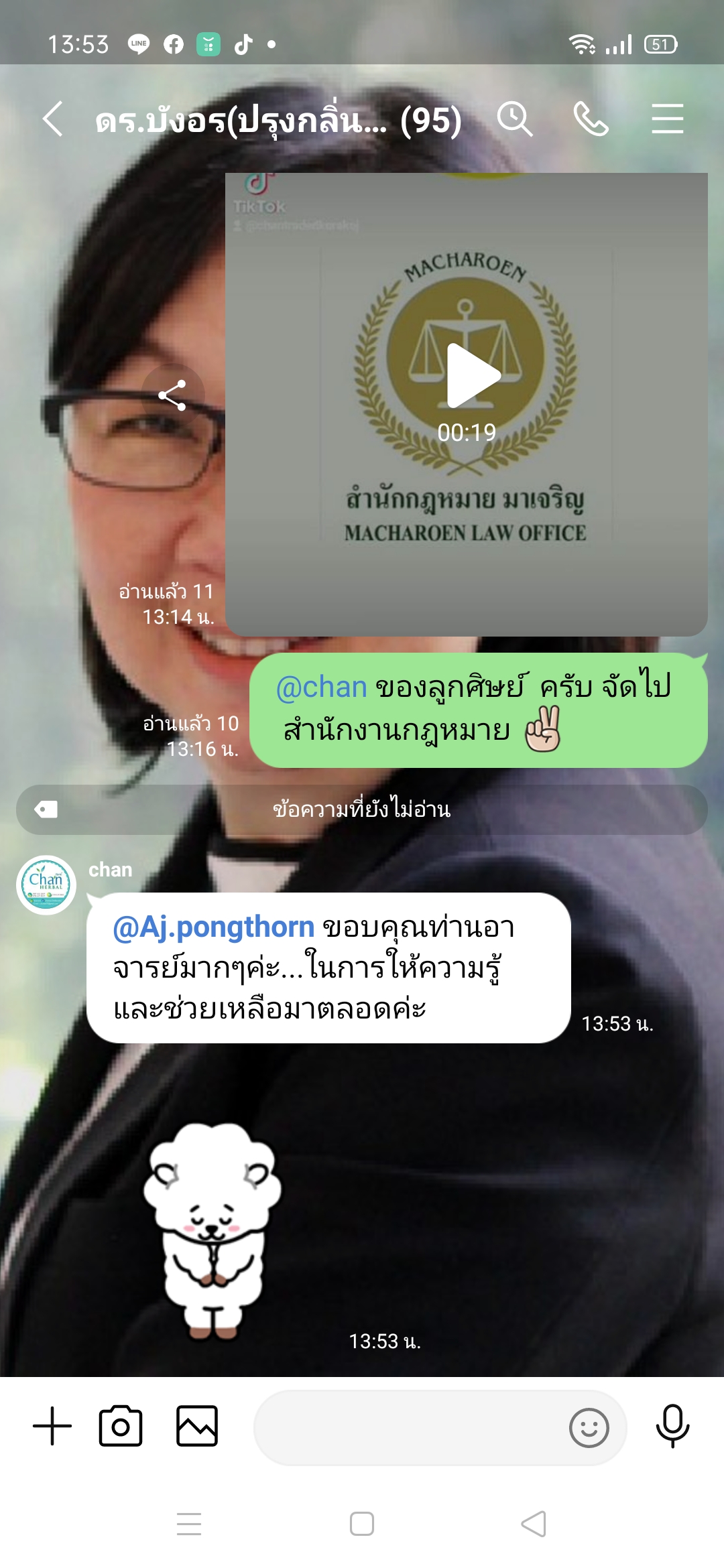The height and width of the screenshot is (1568, 724).
Task: Share the TikTok video message
Action: coord(172,395)
